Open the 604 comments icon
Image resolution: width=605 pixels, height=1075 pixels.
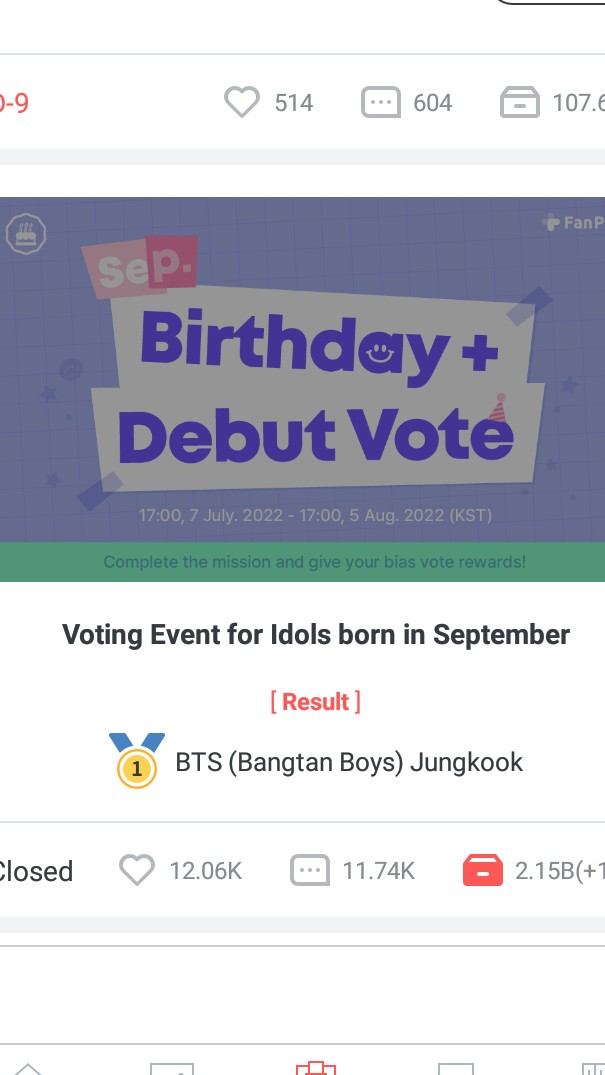(381, 102)
